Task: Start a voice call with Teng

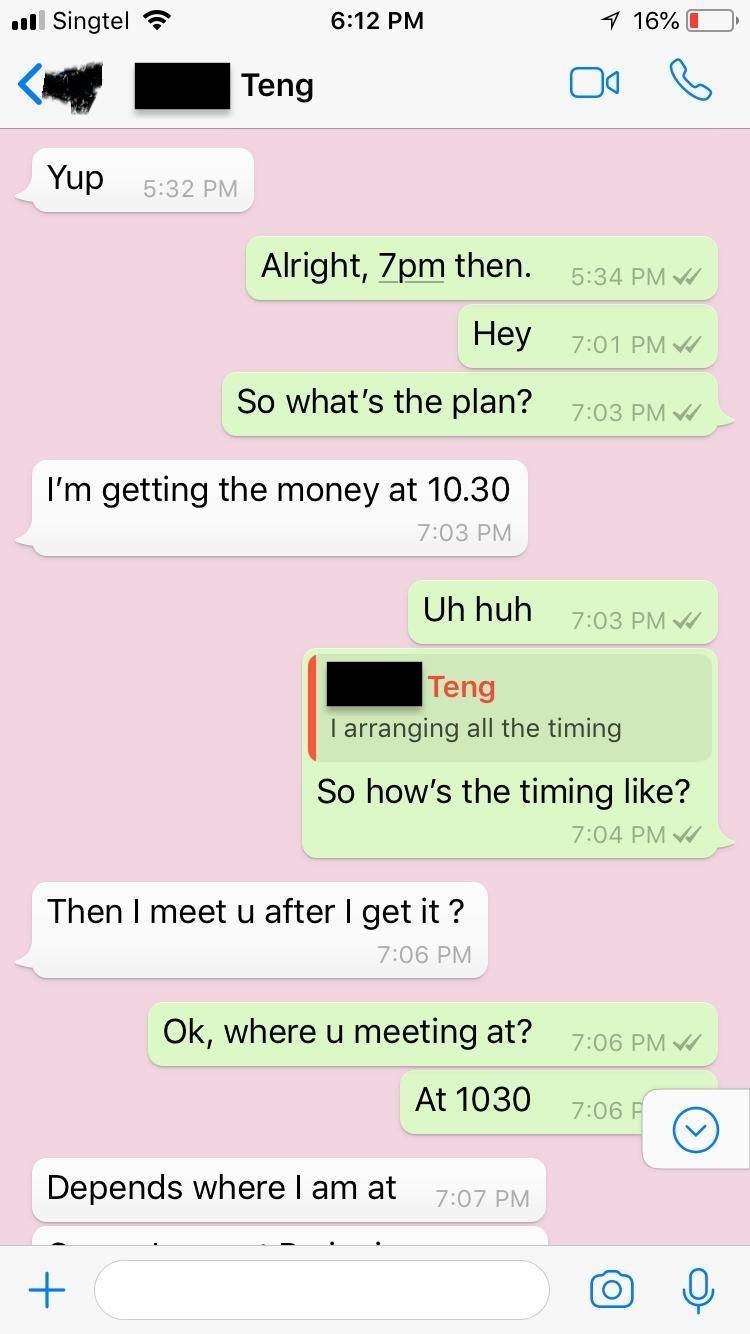Action: click(x=690, y=81)
